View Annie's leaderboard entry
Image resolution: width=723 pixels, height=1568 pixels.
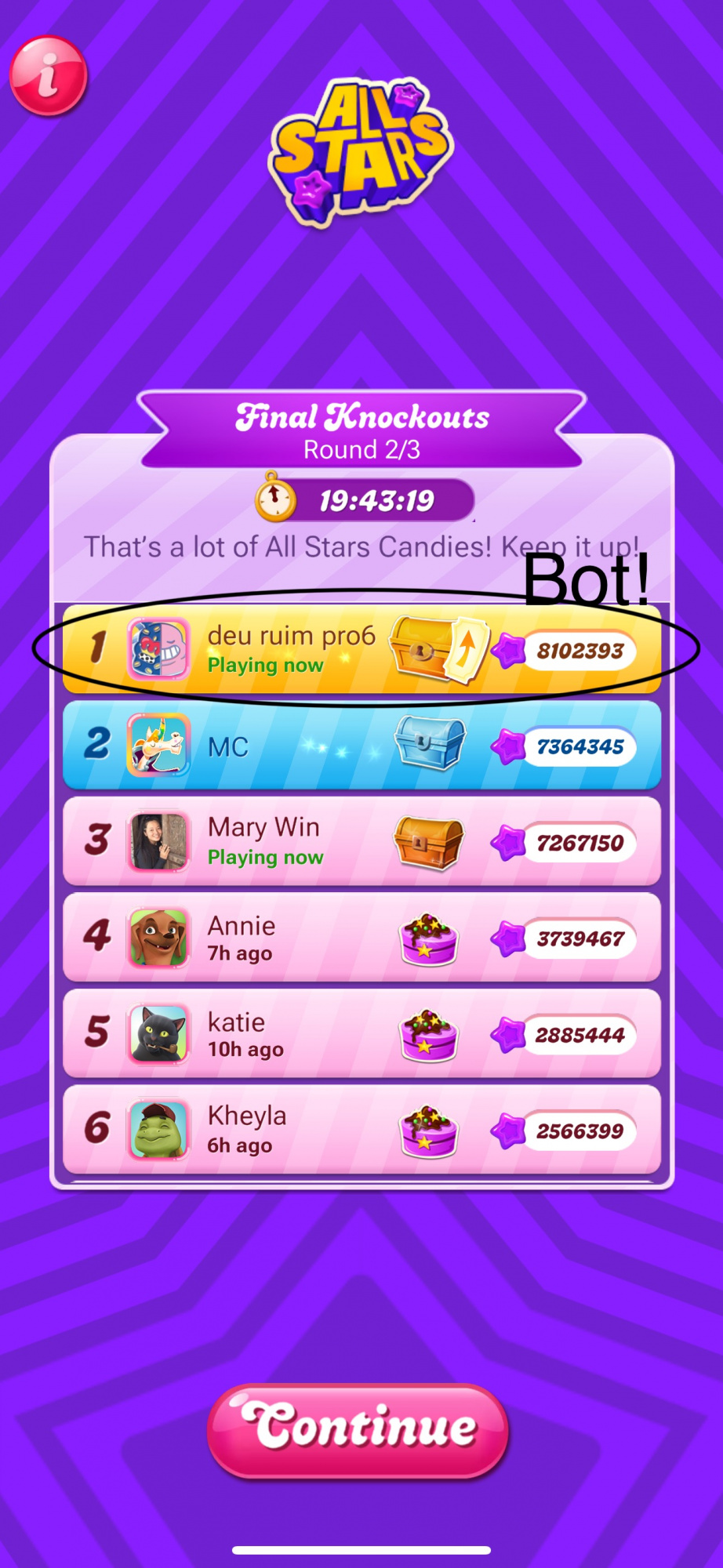(361, 938)
